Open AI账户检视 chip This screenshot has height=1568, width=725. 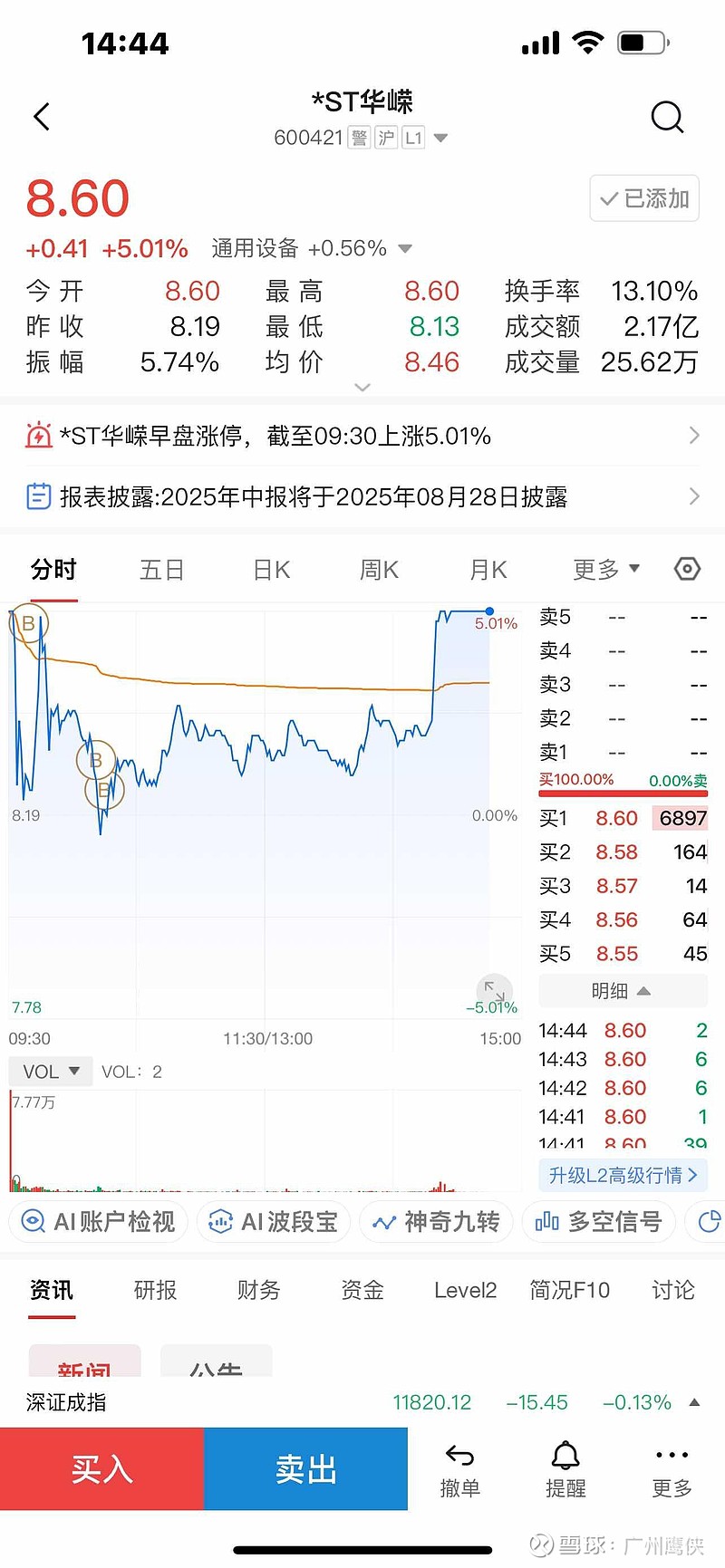(98, 1222)
